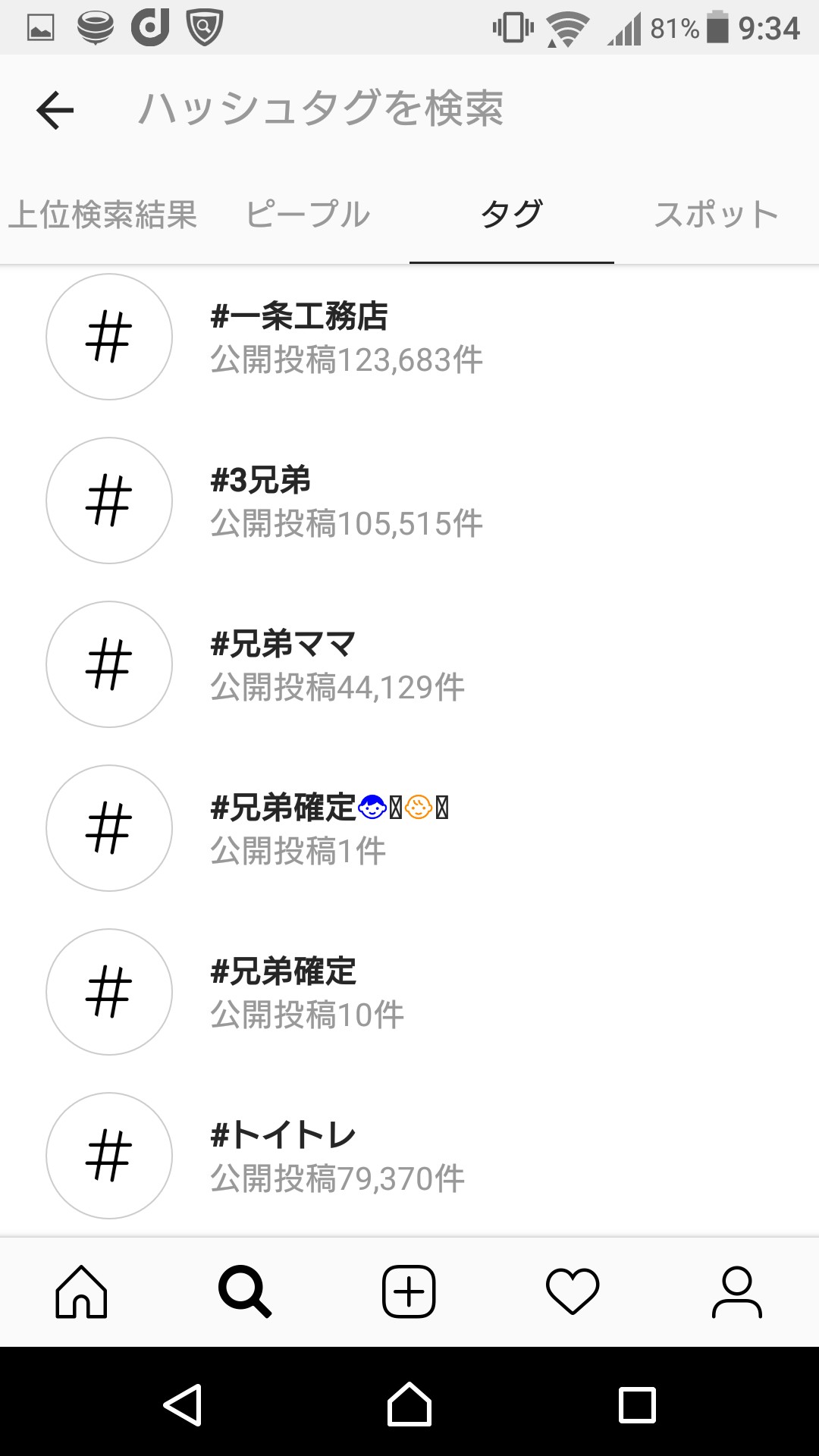The image size is (819, 1456).
Task: Open your profile tab
Action: pos(736,1291)
